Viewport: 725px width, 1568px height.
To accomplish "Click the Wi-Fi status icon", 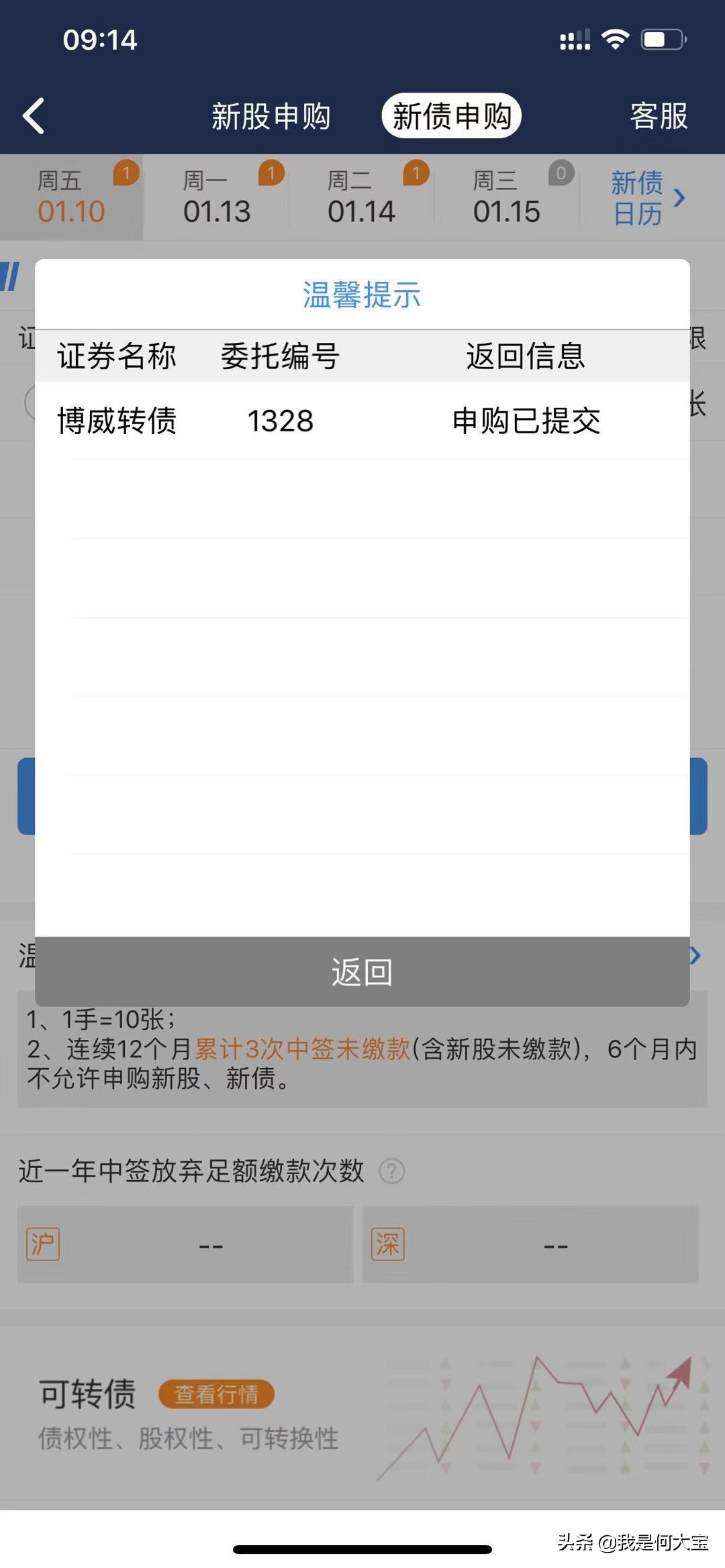I will point(613,40).
